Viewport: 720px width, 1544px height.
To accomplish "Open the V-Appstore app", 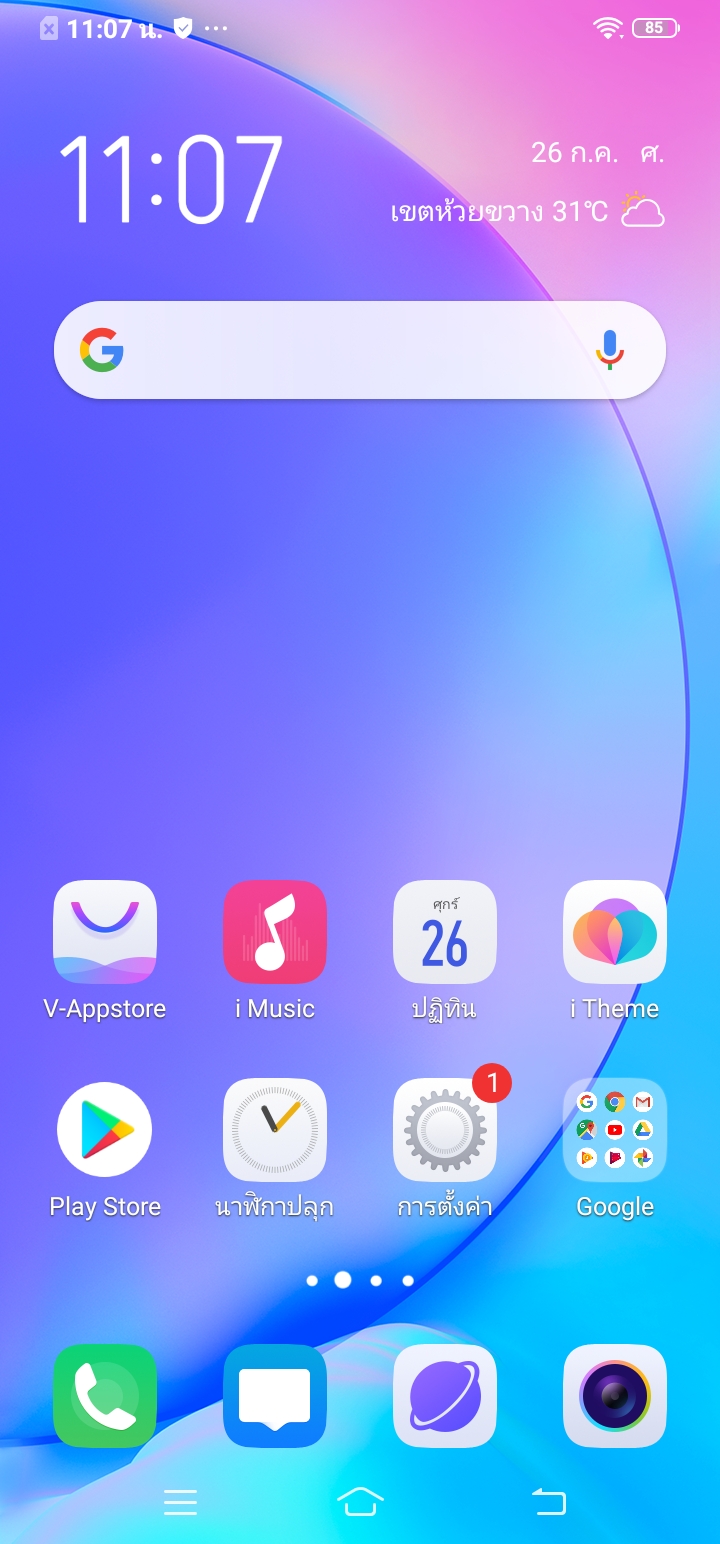I will point(105,932).
